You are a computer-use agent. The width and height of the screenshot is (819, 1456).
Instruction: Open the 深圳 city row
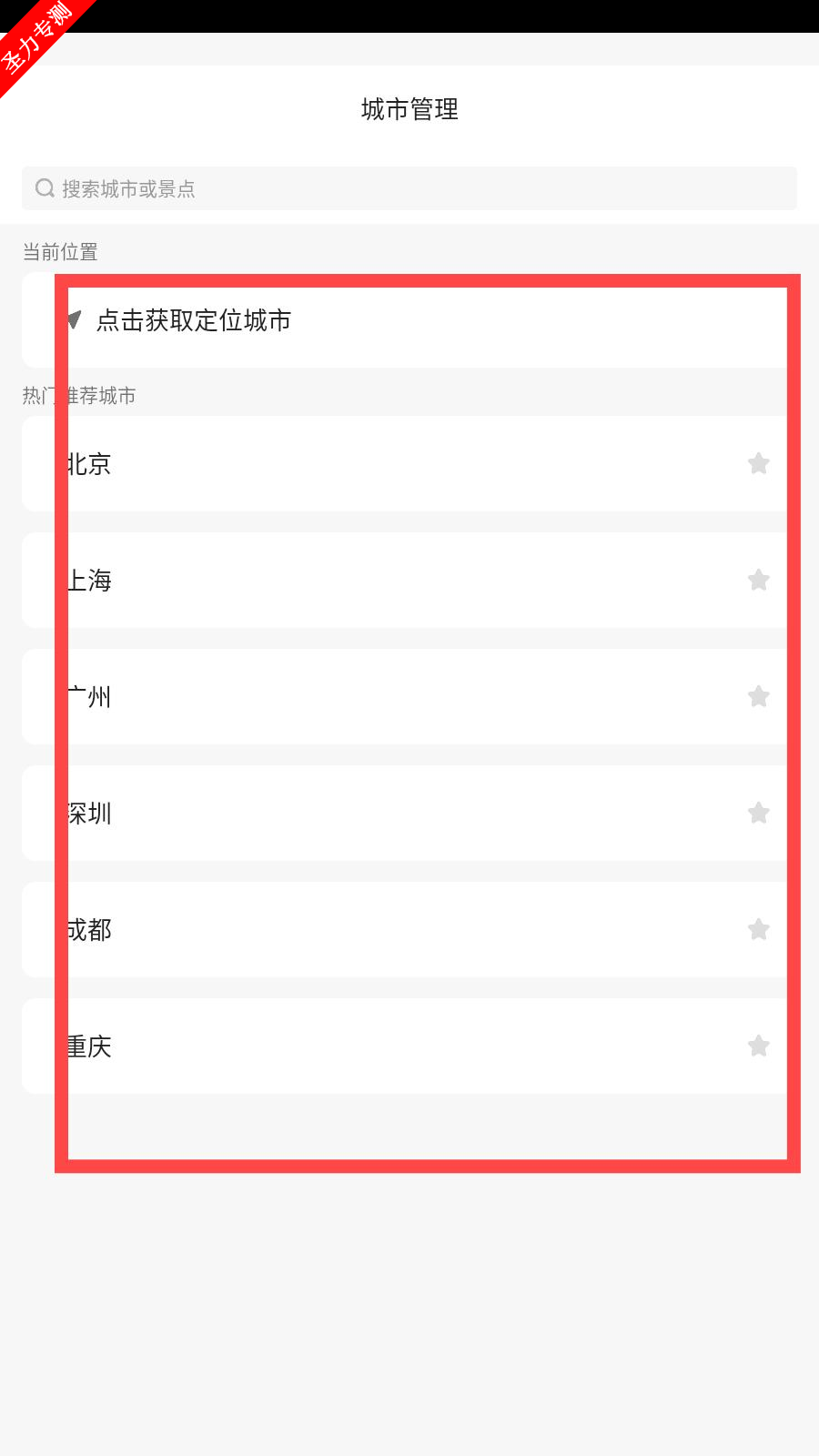(409, 814)
